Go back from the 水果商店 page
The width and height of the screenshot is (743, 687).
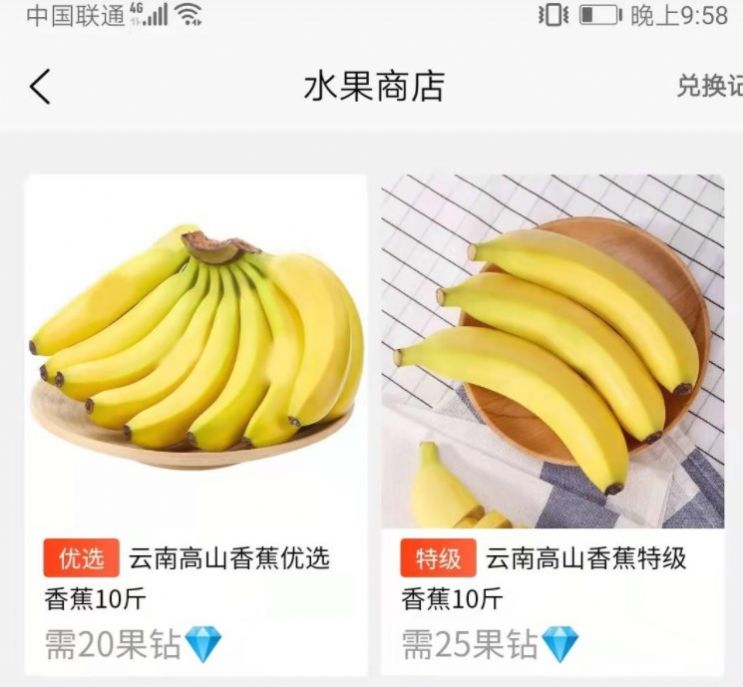click(x=39, y=87)
